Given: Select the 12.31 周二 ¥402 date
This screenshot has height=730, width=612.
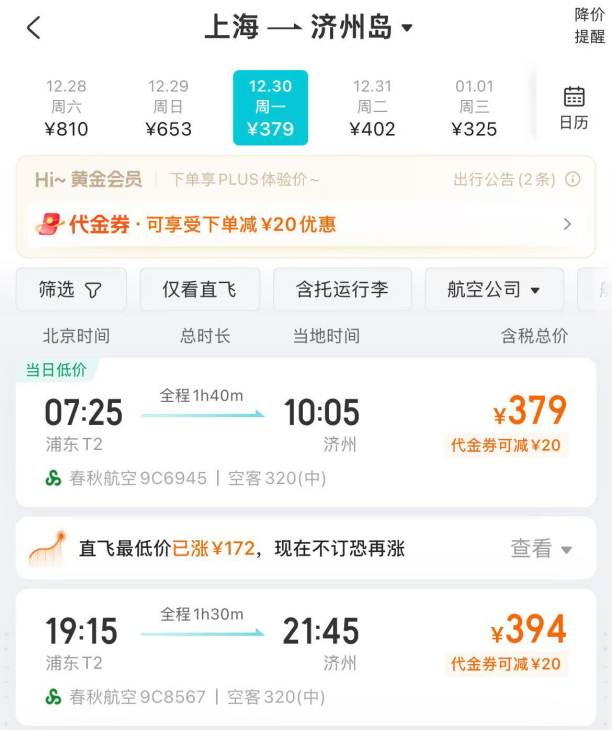Looking at the screenshot, I should coord(372,108).
